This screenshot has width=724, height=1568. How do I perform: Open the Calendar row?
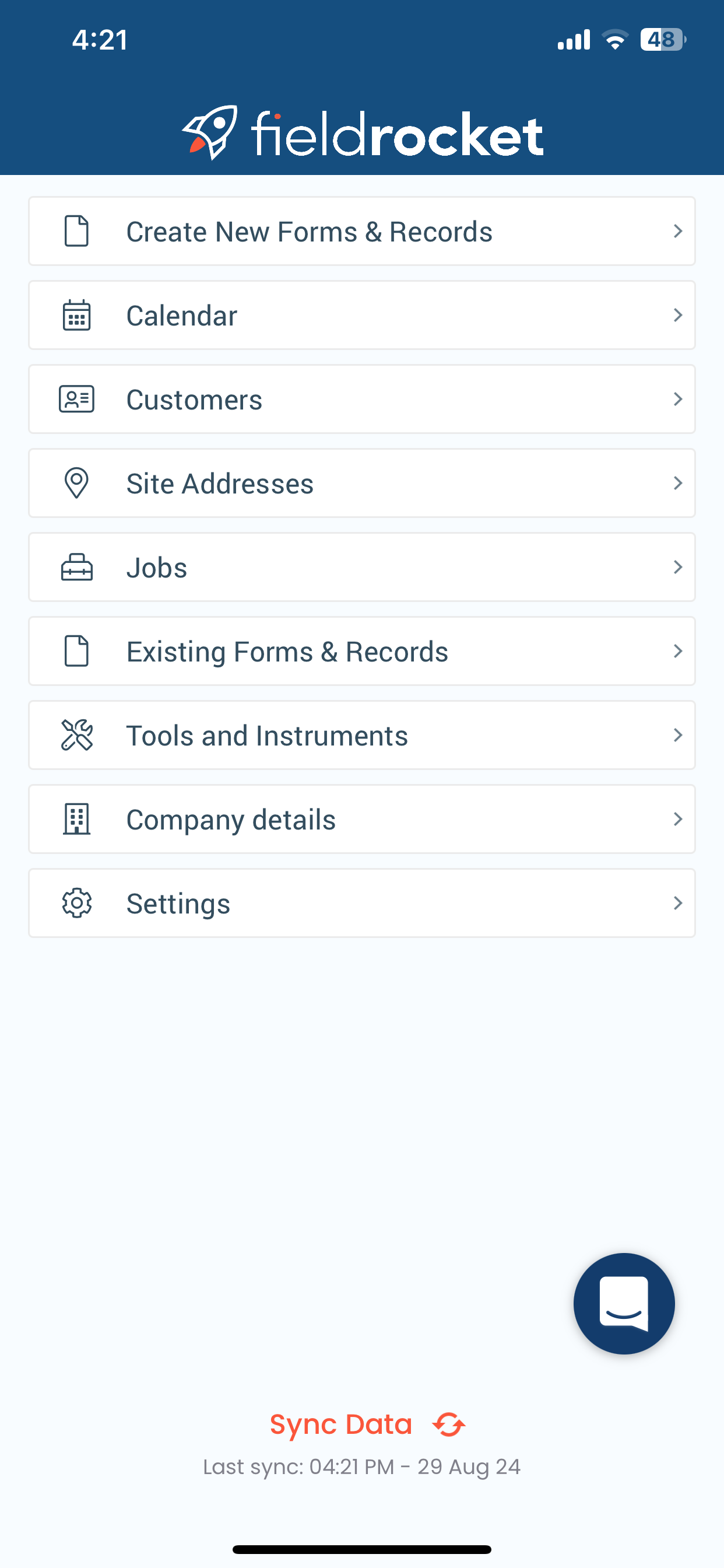(x=361, y=316)
